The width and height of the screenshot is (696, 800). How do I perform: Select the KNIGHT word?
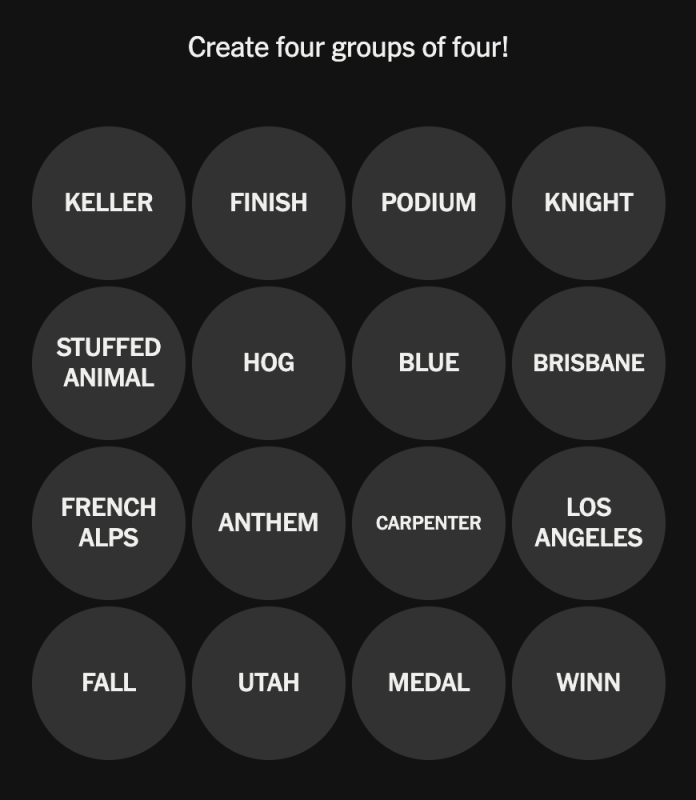tap(589, 203)
